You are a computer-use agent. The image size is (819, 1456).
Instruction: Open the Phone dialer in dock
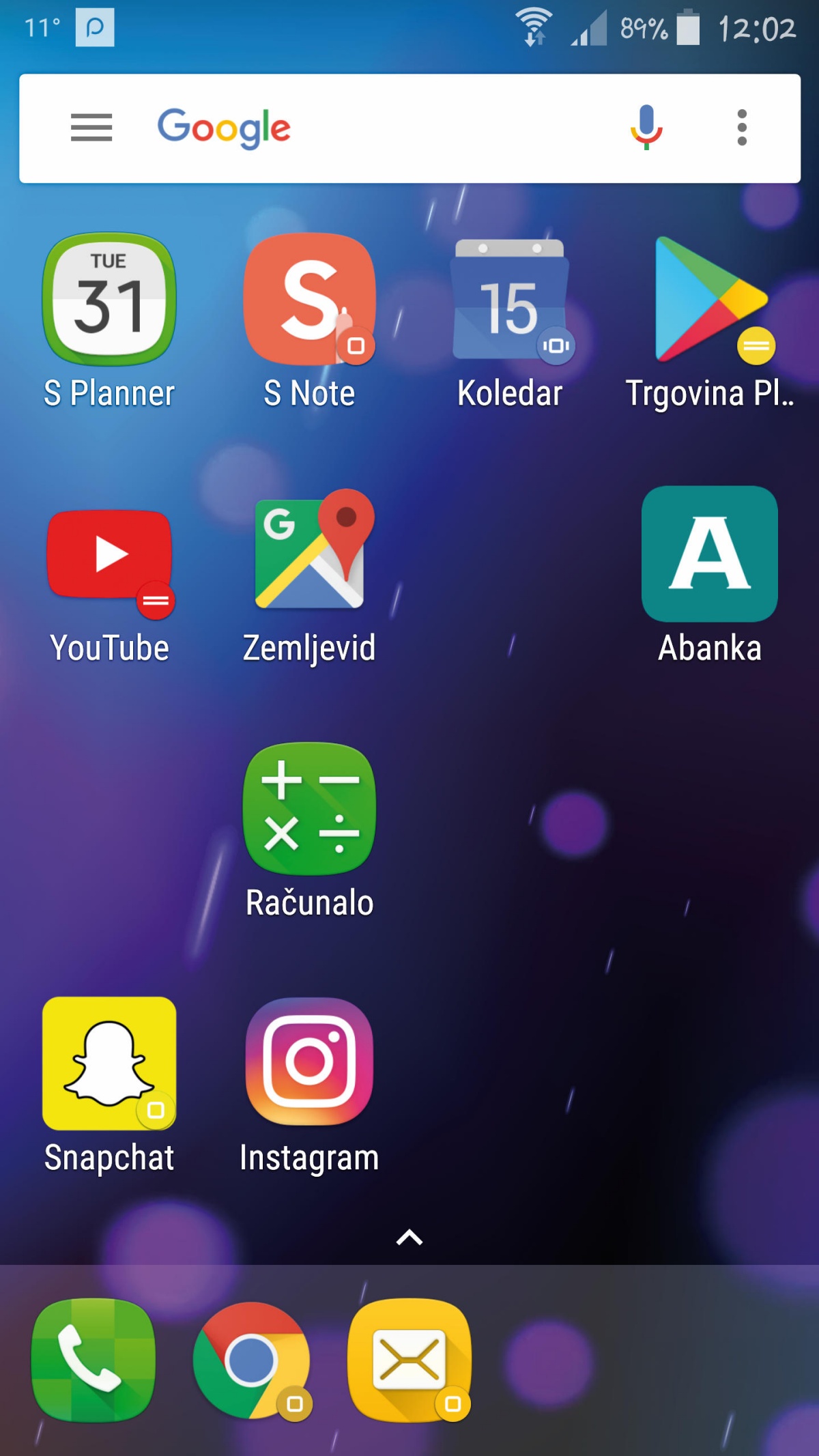coord(94,1360)
